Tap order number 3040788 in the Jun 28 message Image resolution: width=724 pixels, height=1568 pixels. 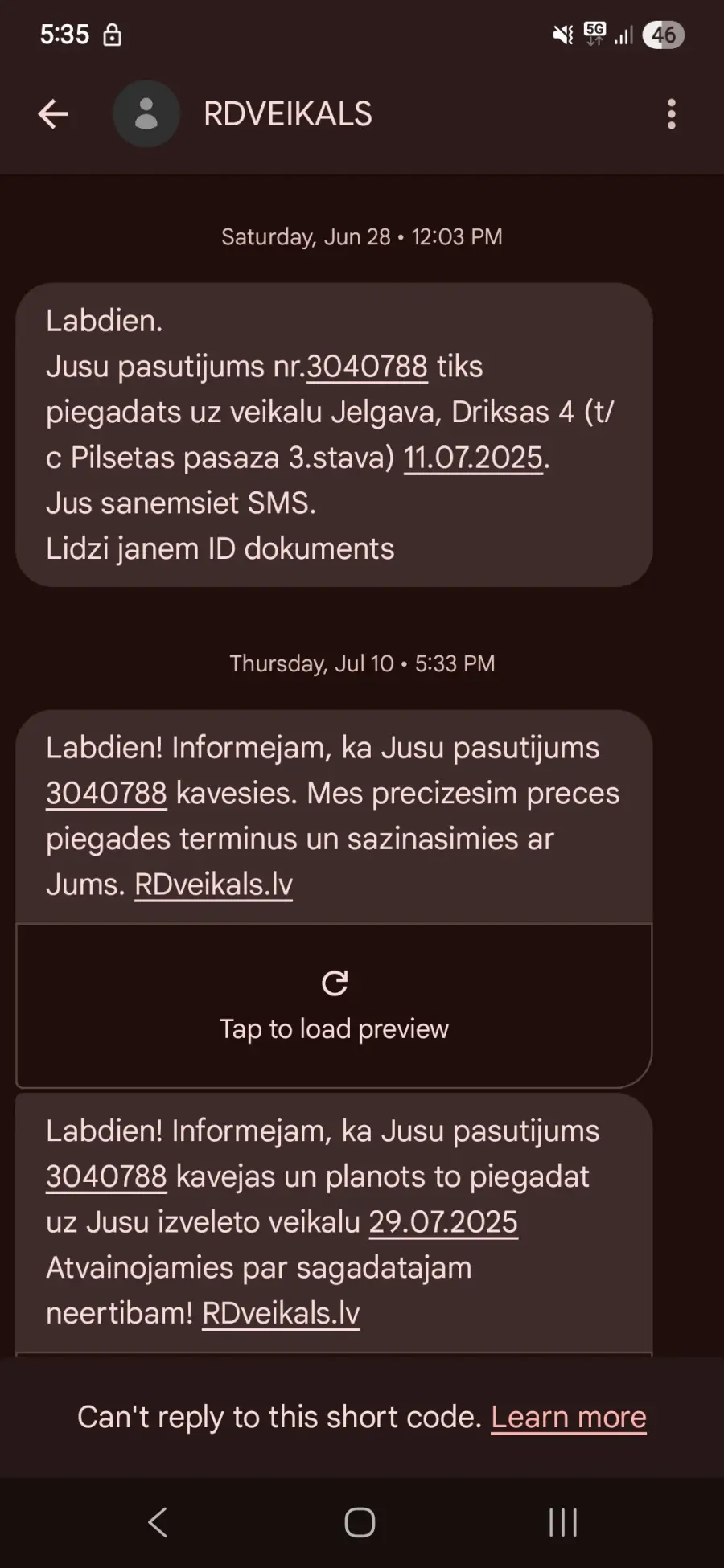pos(367,367)
